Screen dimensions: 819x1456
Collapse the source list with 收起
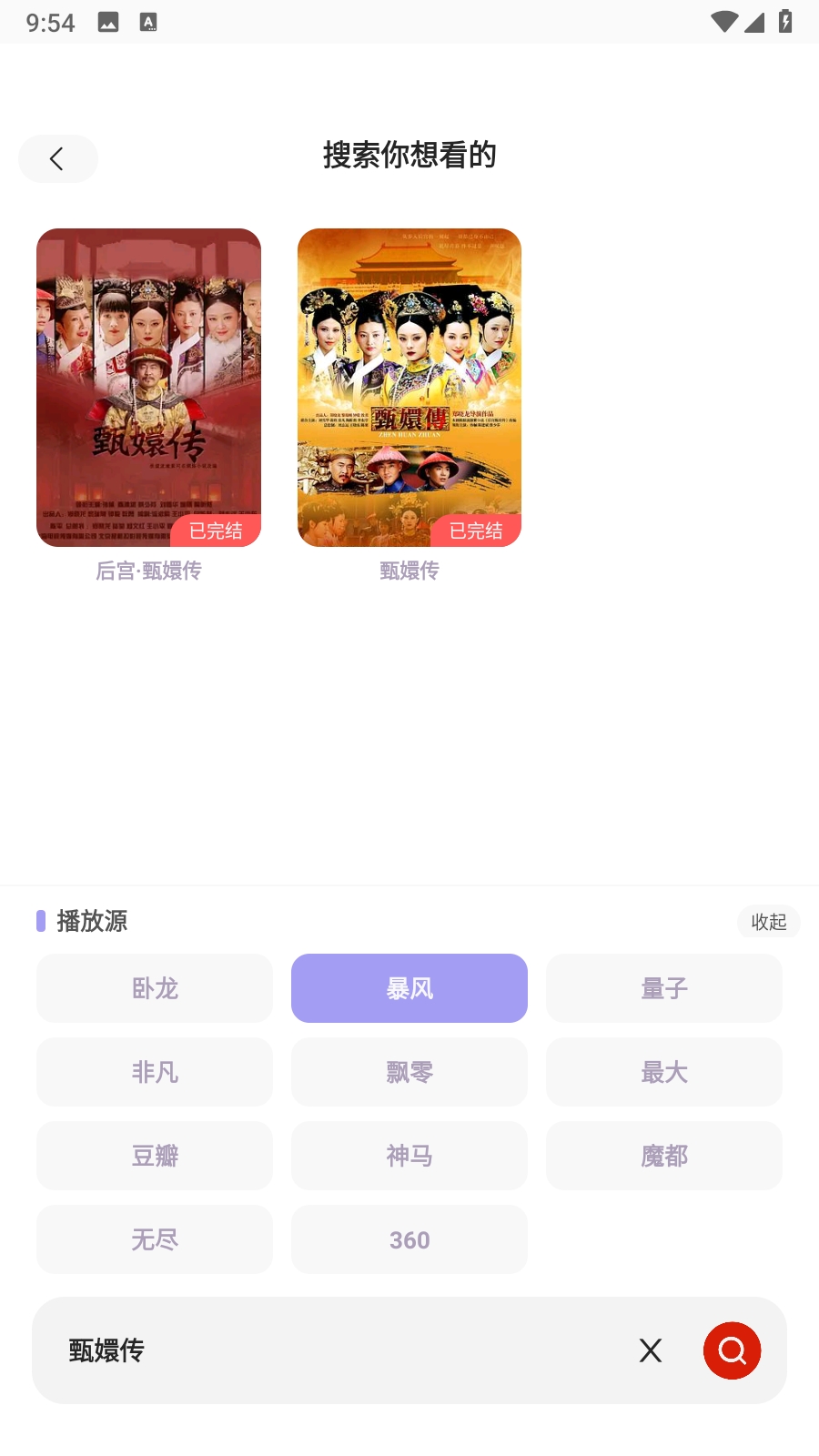click(x=768, y=922)
